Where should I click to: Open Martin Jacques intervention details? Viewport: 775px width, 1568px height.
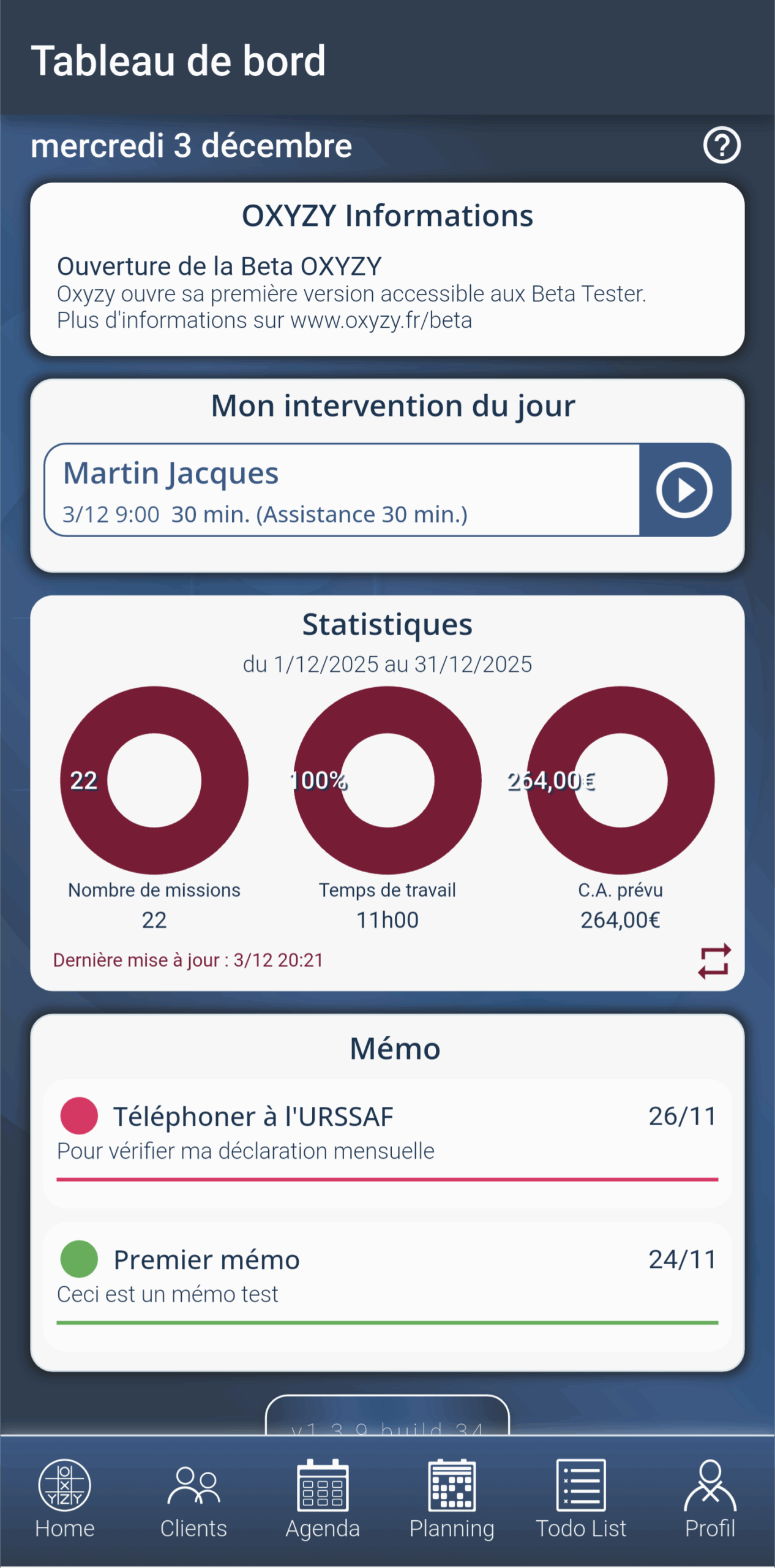coord(342,490)
